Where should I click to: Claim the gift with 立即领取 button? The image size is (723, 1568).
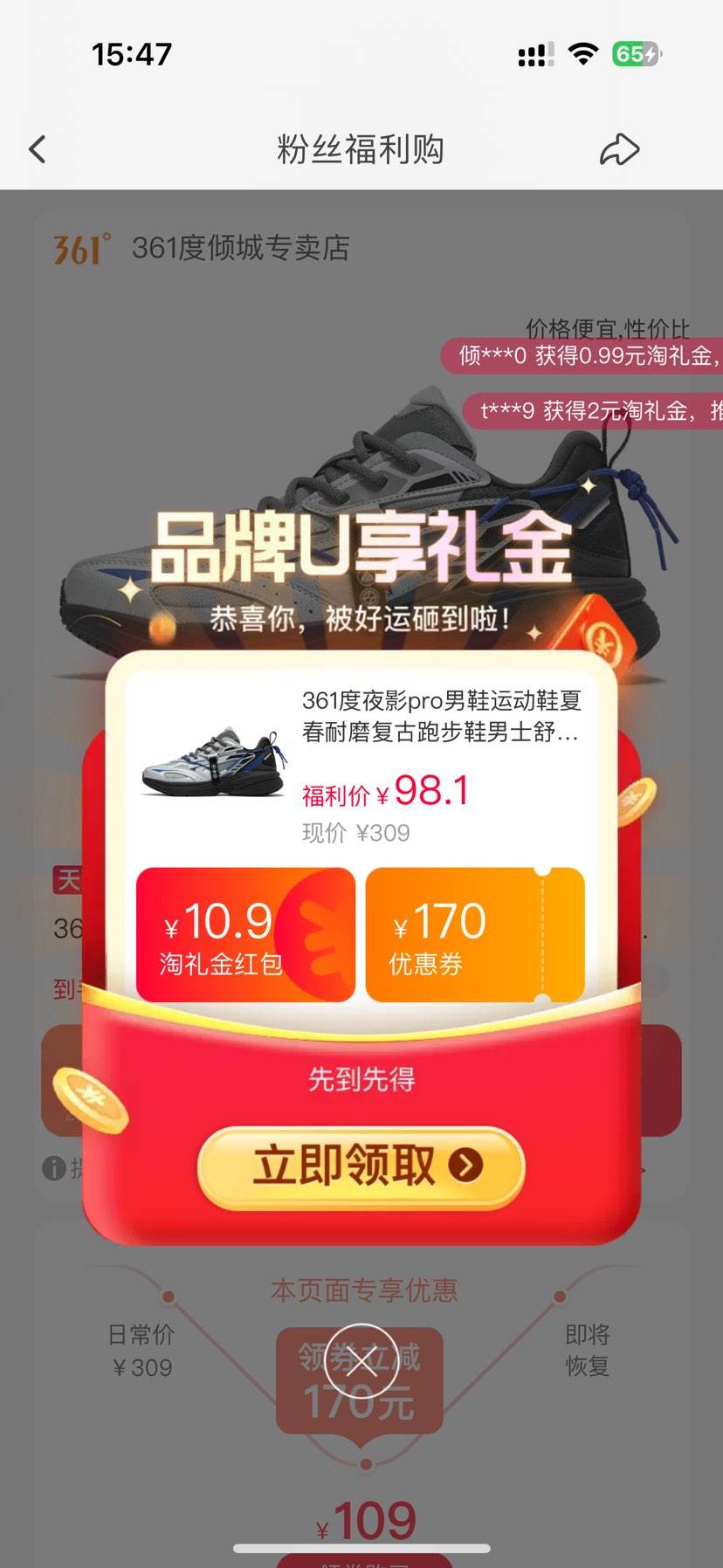click(x=361, y=1166)
